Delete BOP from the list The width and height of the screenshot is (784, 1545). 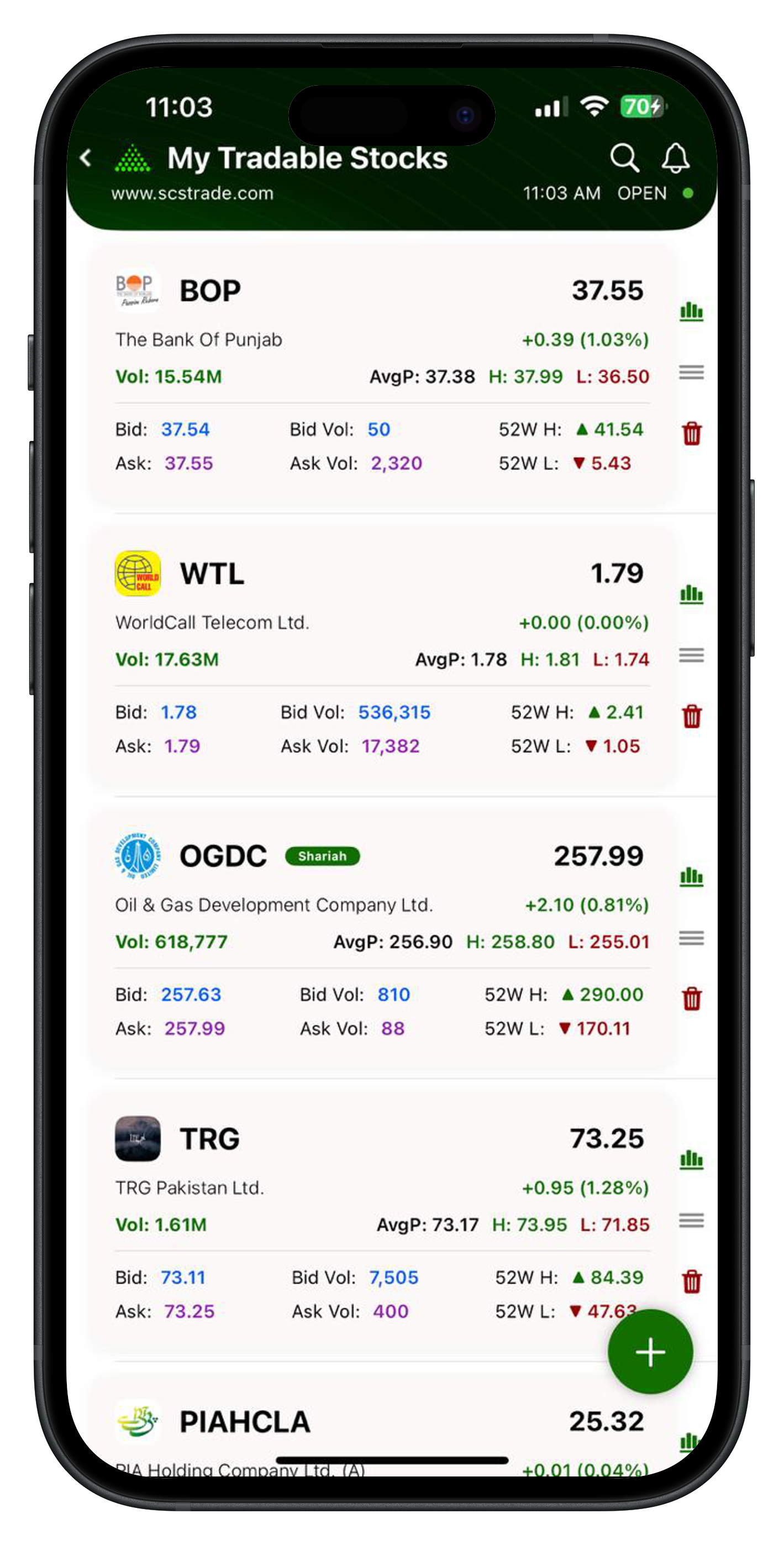[x=692, y=433]
